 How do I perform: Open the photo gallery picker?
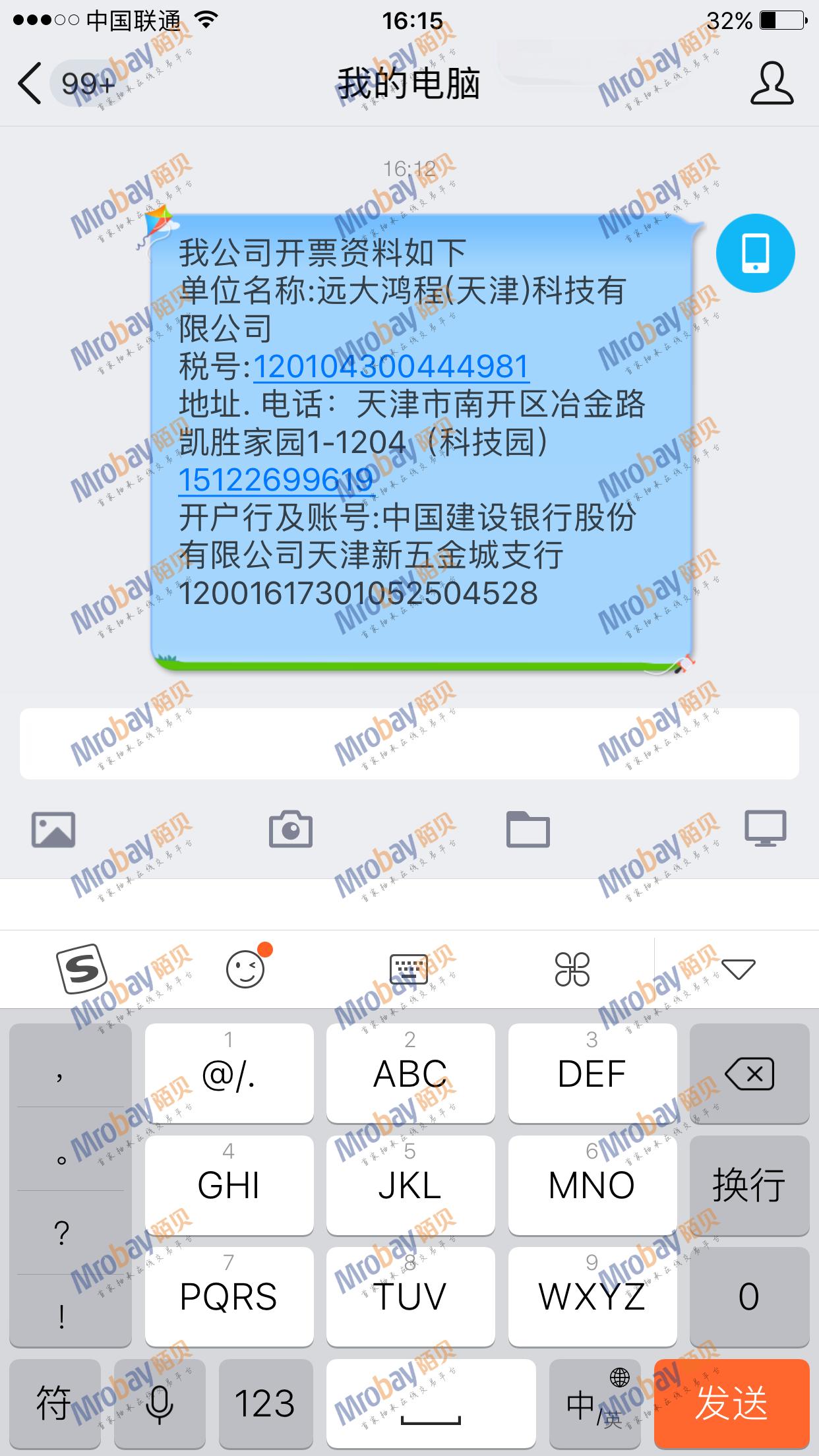53,829
